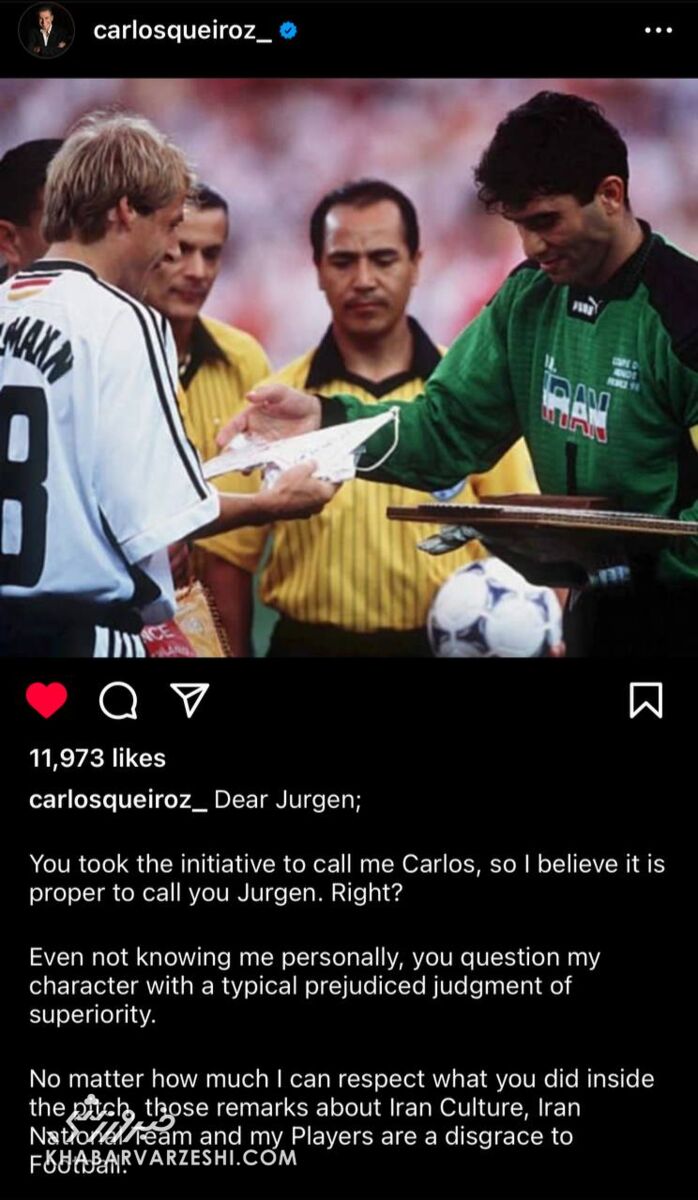
Task: Tap the post photo of the handshake
Action: pos(349,368)
